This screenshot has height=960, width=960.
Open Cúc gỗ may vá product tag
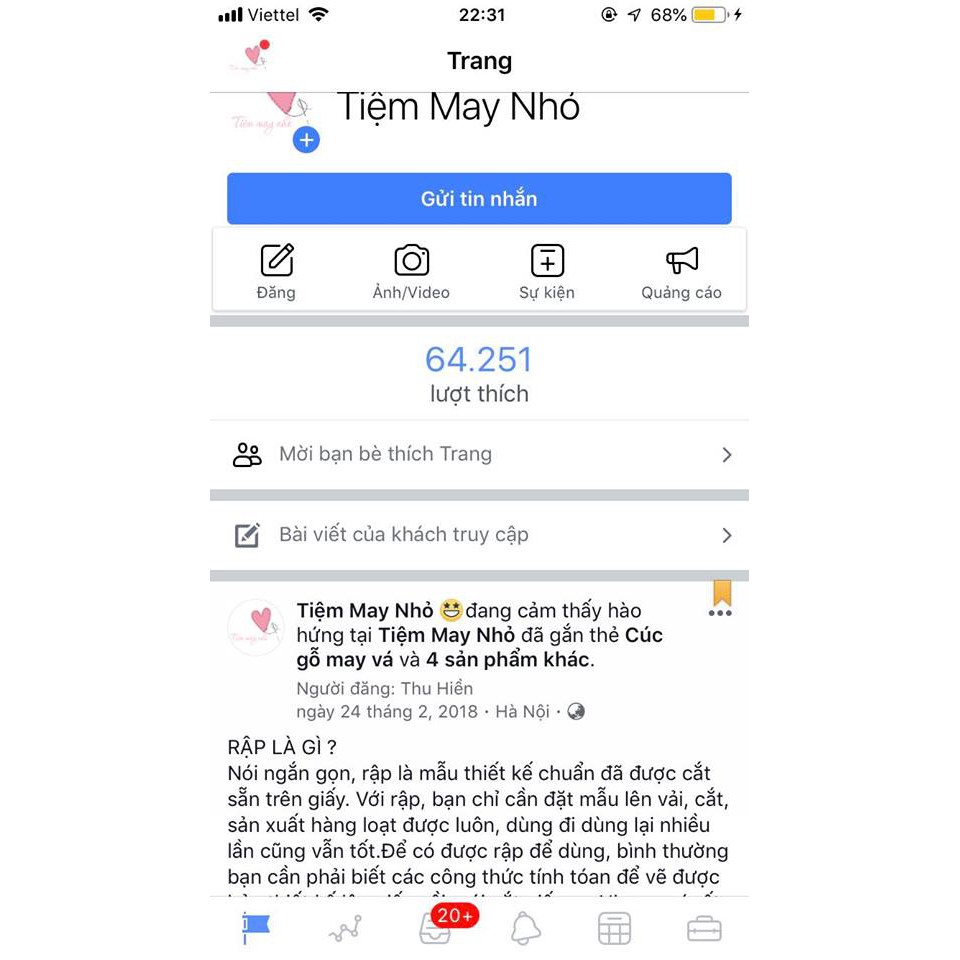pyautogui.click(x=479, y=647)
